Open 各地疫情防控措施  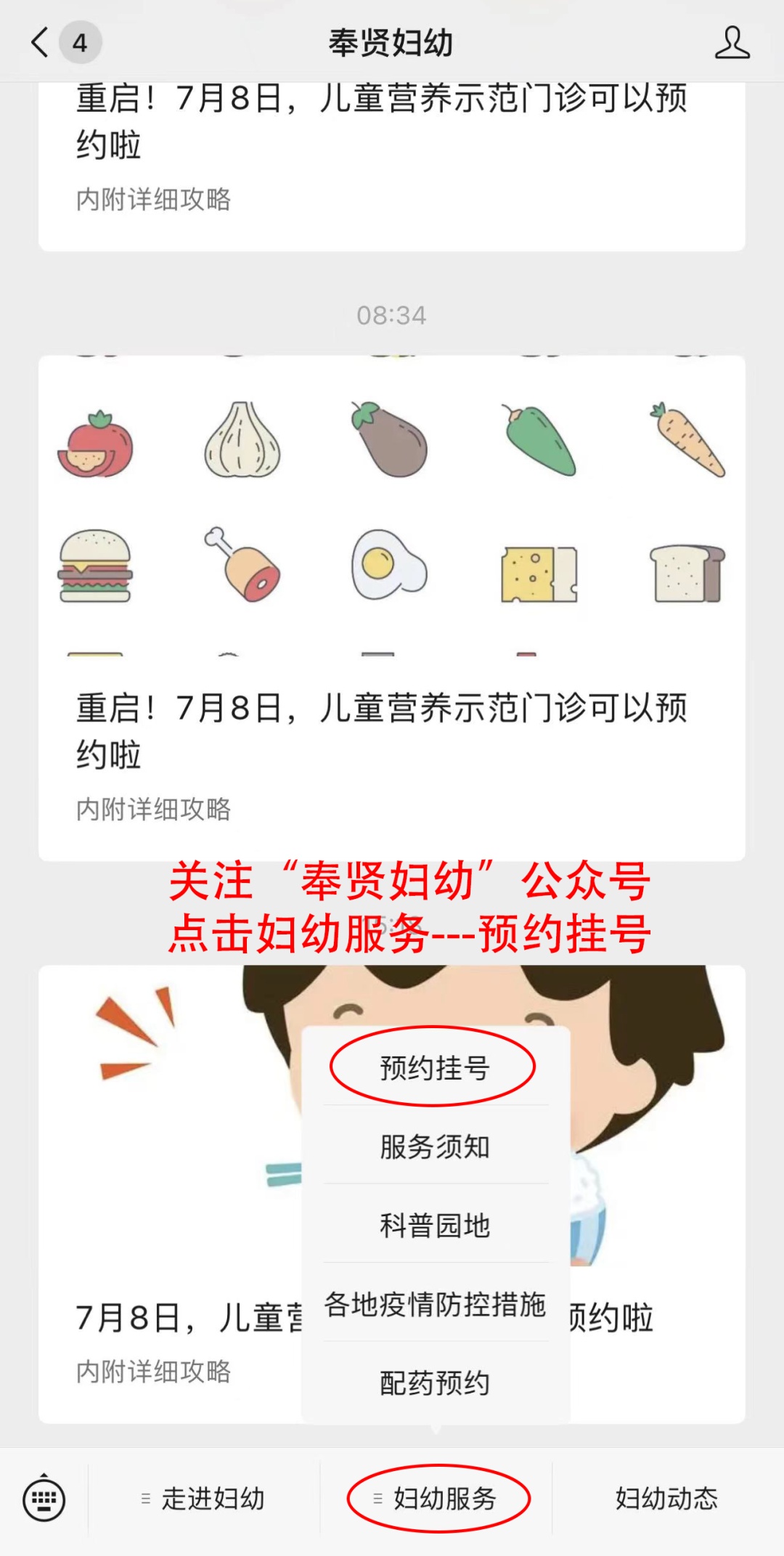tap(435, 1304)
